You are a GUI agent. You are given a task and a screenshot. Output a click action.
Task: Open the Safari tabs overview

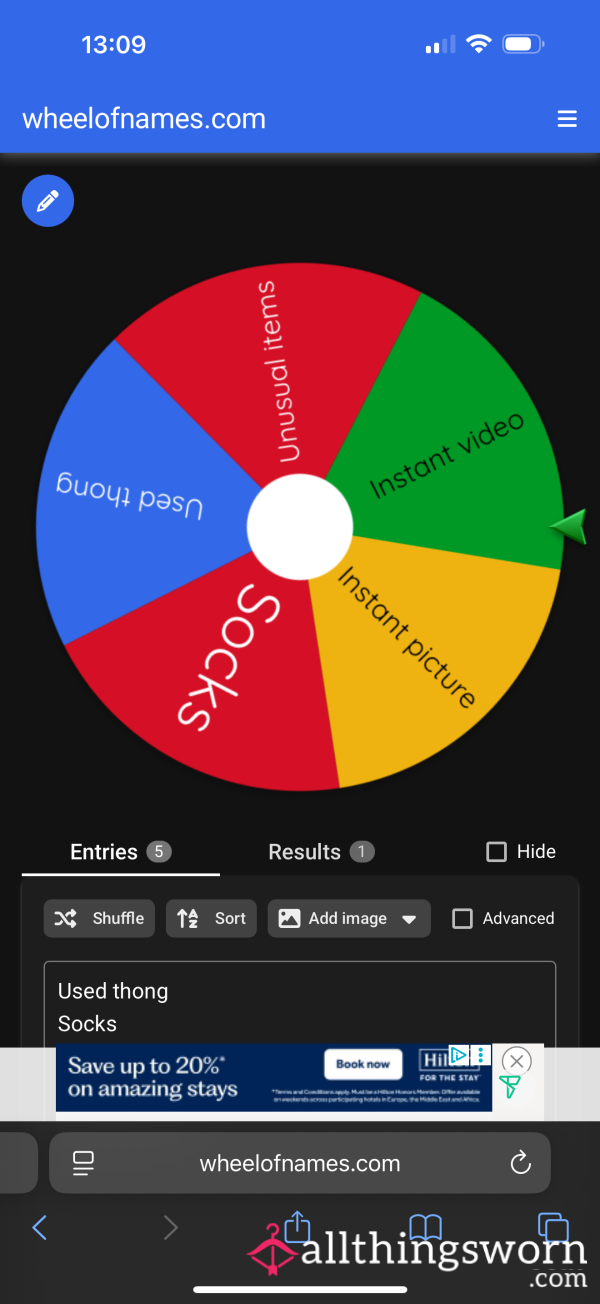tap(553, 1227)
